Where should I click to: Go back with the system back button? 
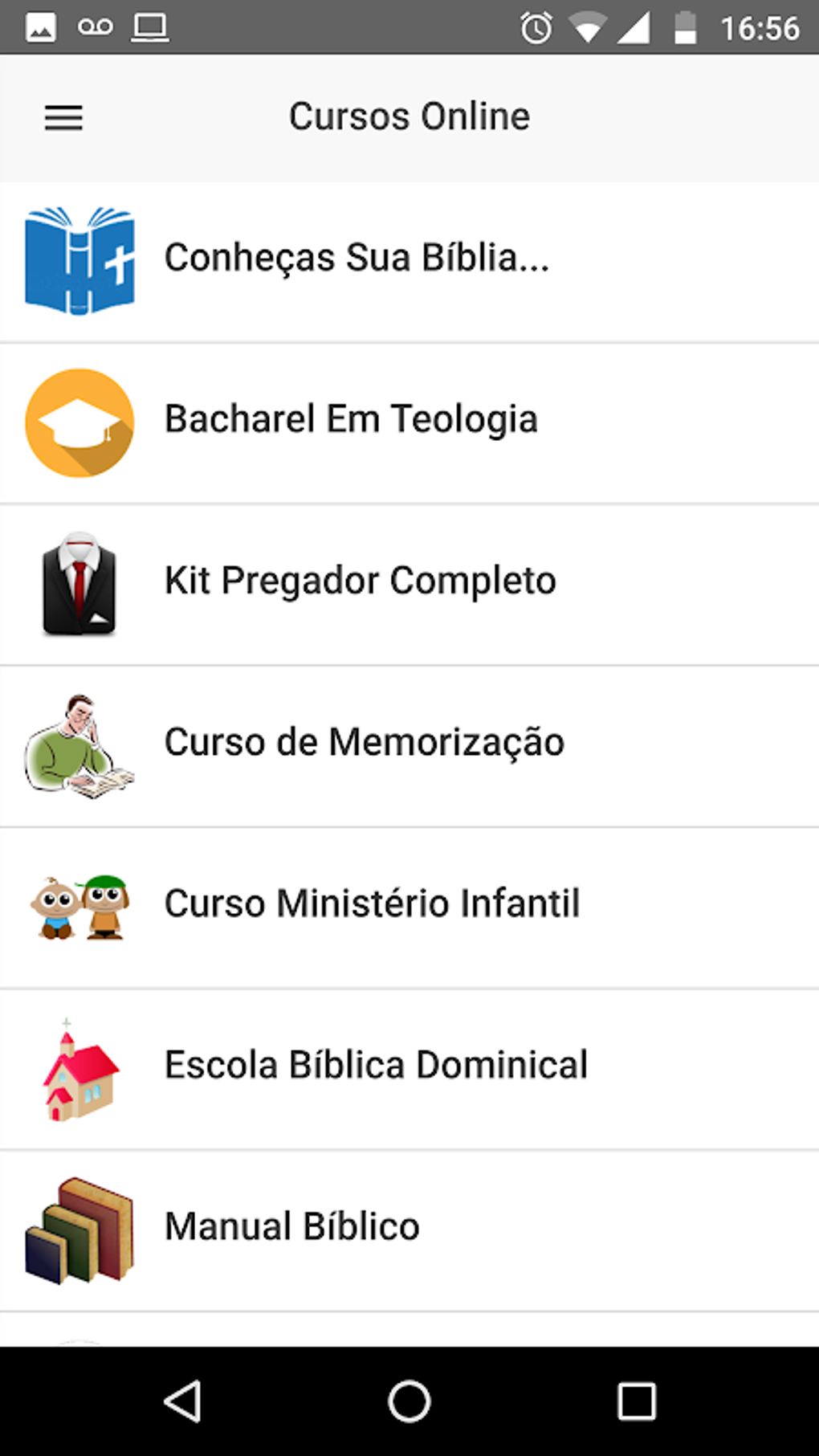coord(183,1401)
